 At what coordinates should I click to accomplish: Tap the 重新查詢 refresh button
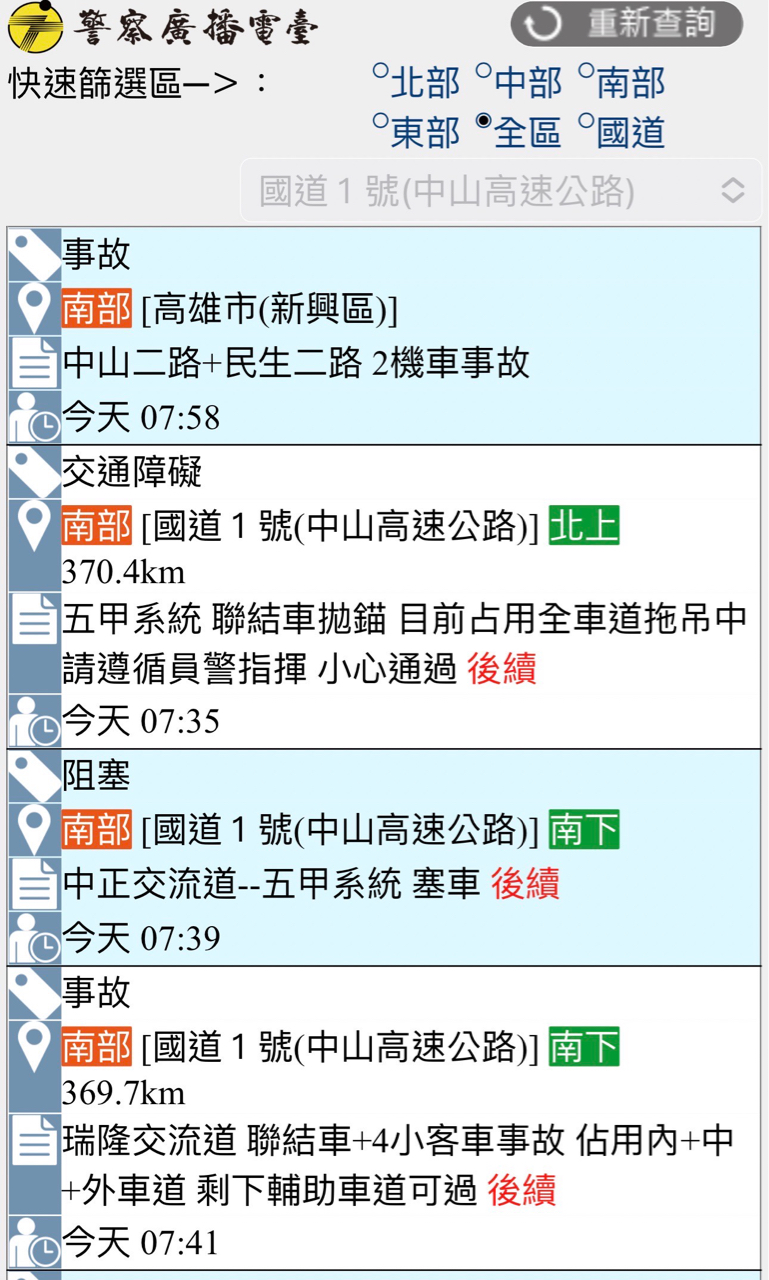tap(627, 24)
